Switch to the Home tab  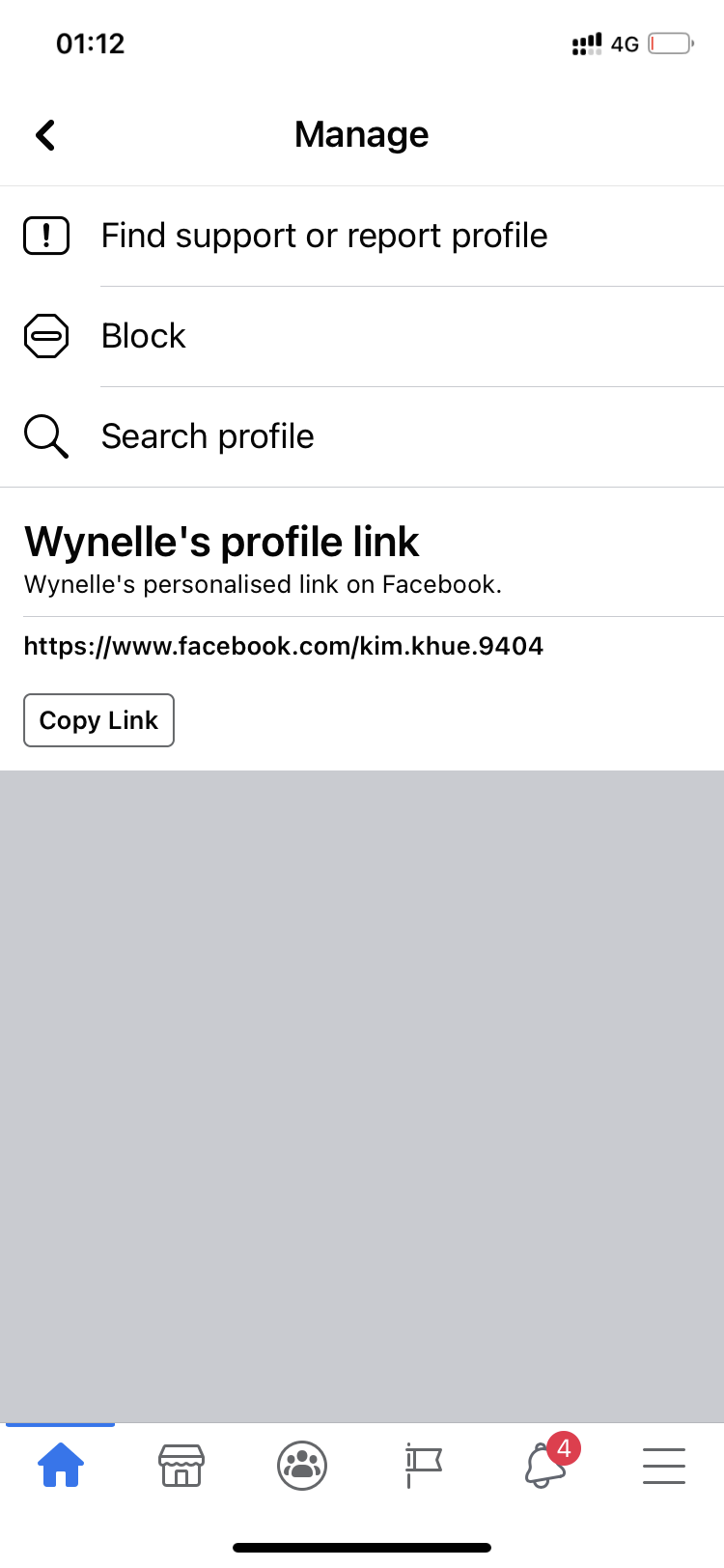(61, 1466)
